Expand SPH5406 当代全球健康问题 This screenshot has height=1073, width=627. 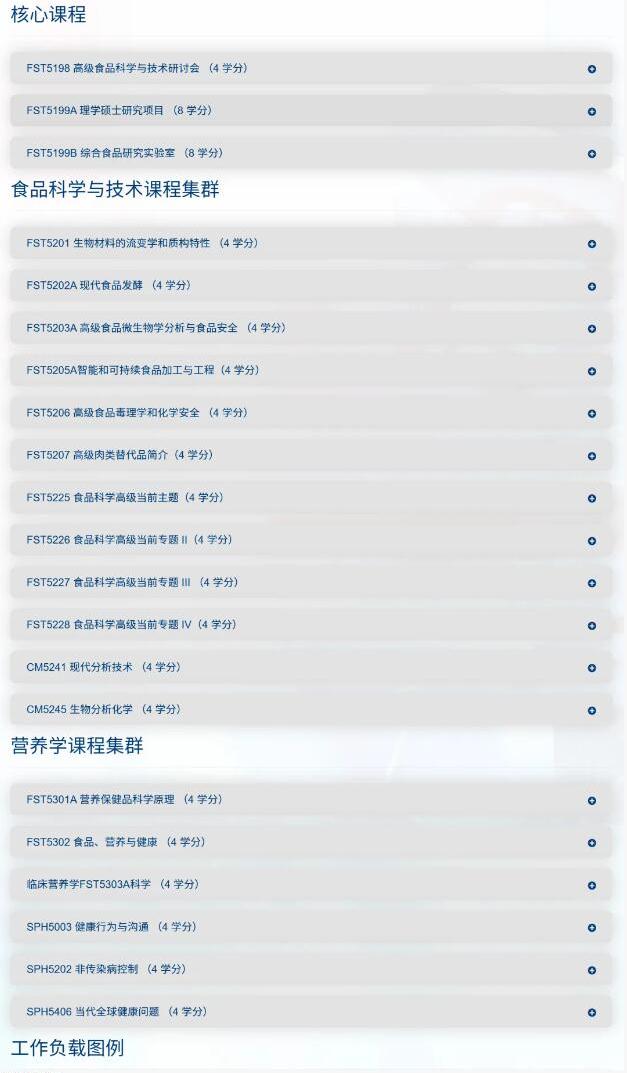311,1012
